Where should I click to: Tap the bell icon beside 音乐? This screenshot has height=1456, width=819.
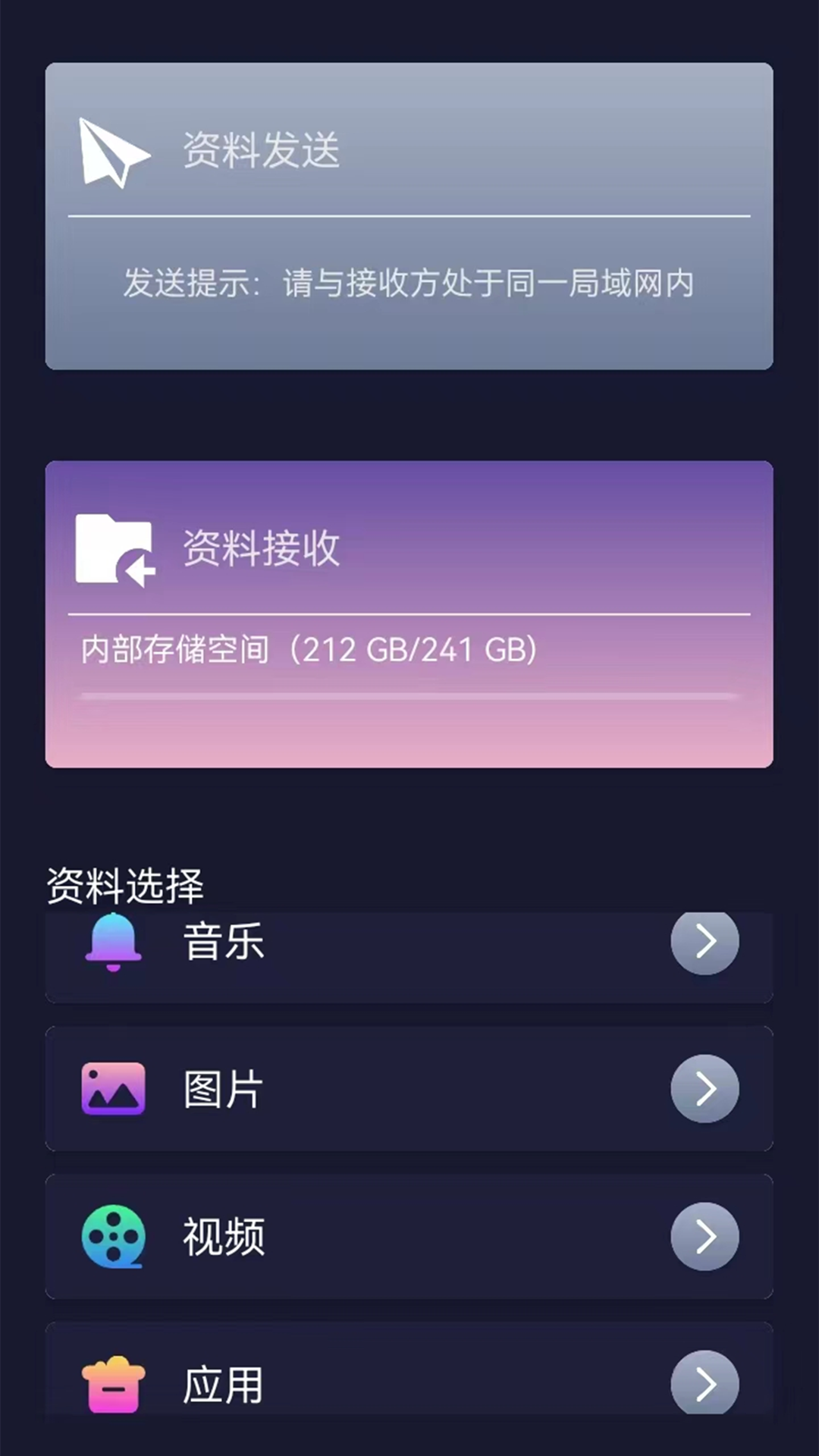coord(112,943)
